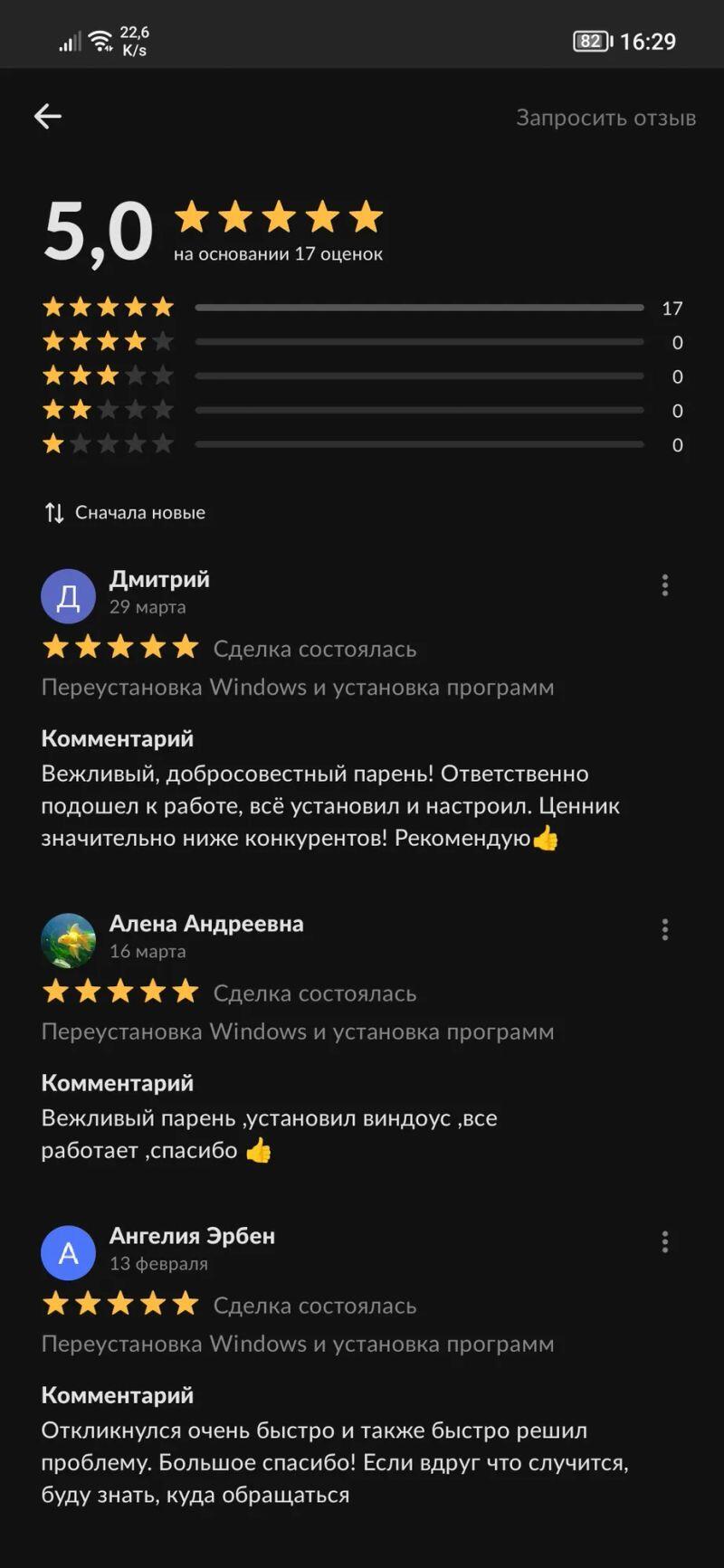Open the 'Сначала новые' sort dropdown
Screen dimensions: 724x1568
pos(126,513)
